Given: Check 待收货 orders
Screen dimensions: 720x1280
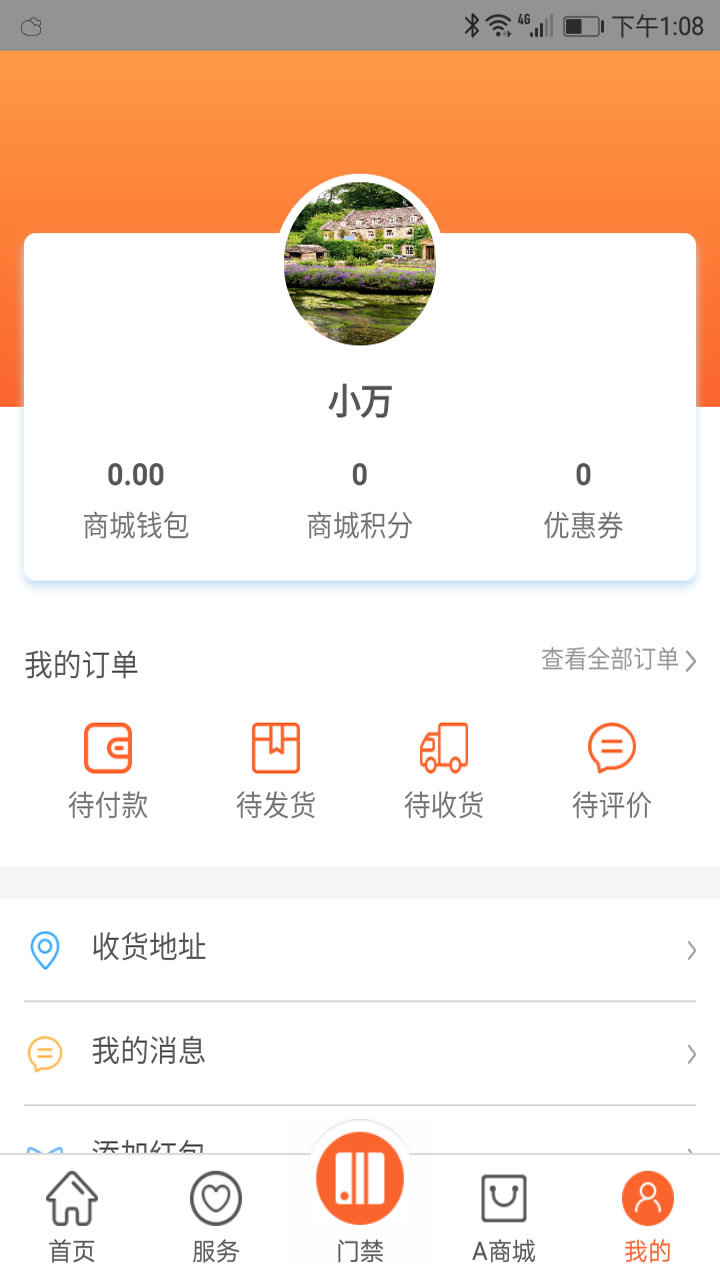Looking at the screenshot, I should coord(444,771).
